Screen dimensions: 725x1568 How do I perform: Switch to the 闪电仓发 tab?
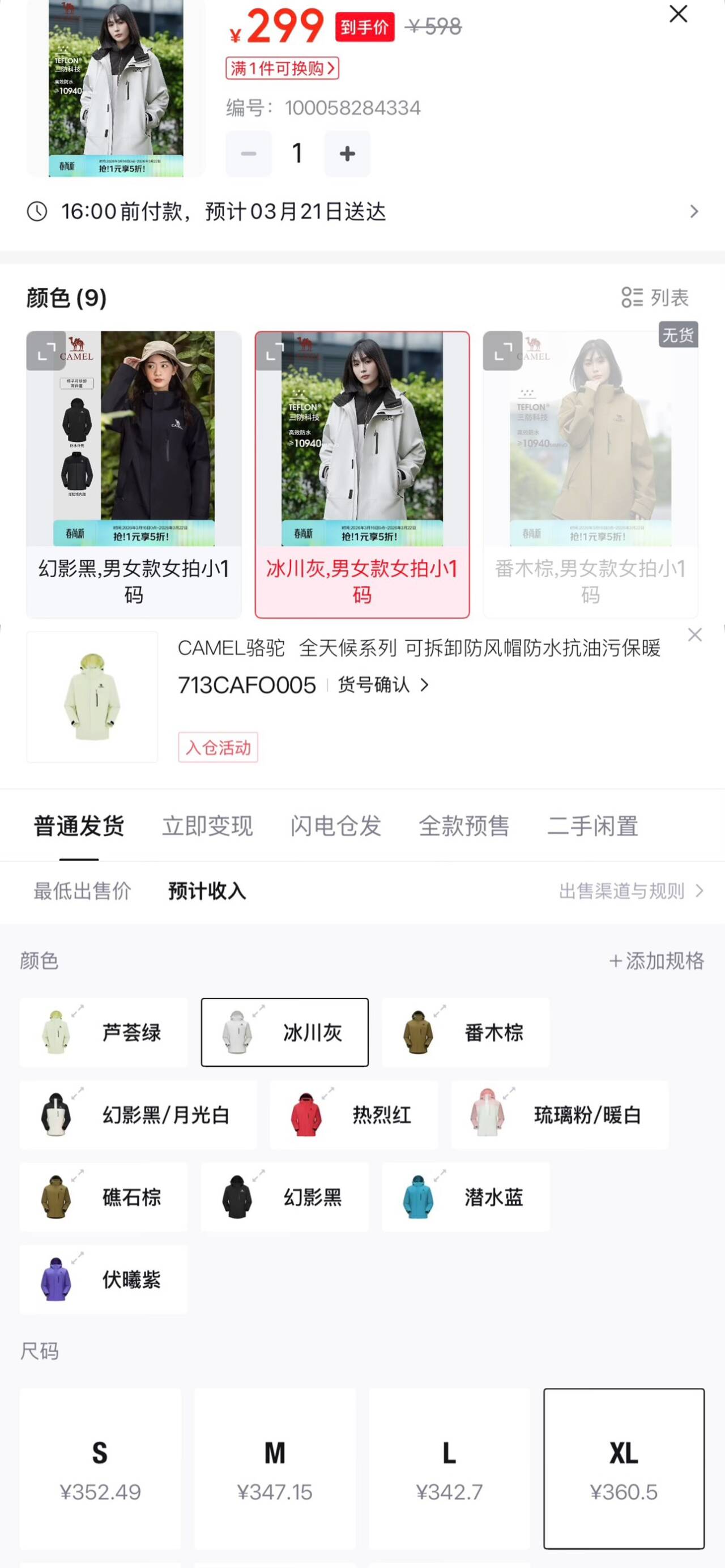point(335,826)
